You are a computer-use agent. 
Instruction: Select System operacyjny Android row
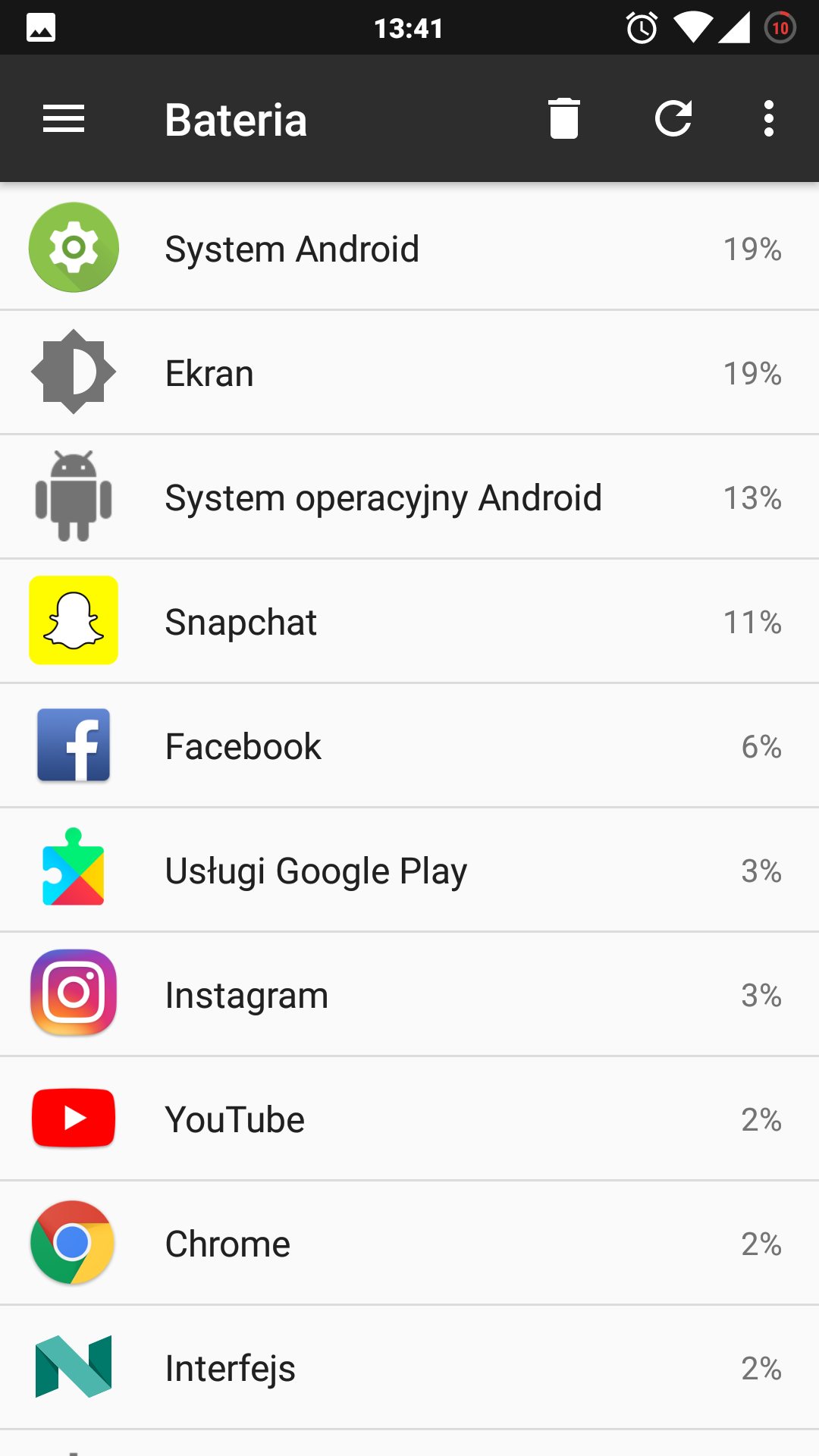[x=409, y=497]
